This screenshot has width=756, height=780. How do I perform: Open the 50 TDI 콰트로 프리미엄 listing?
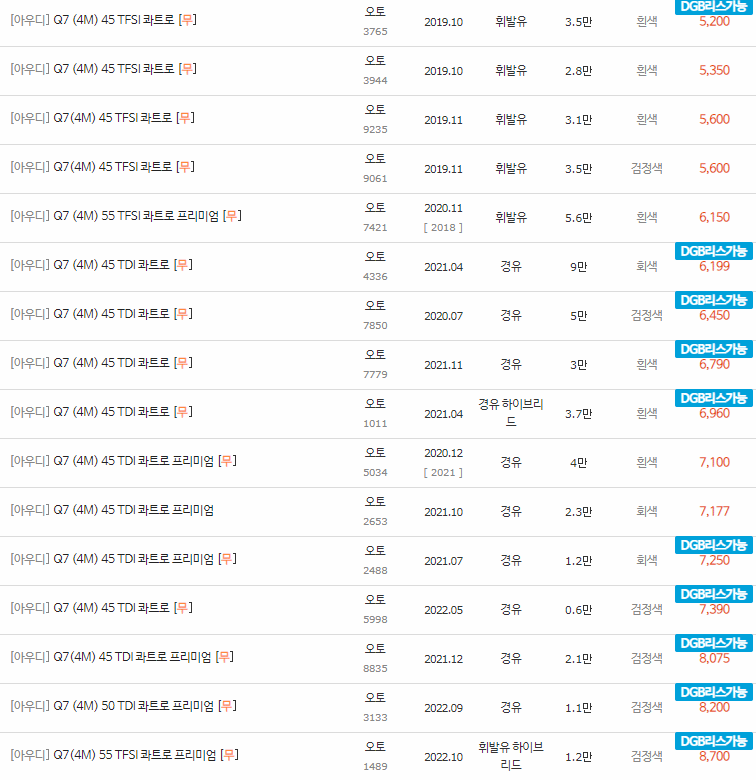point(110,705)
